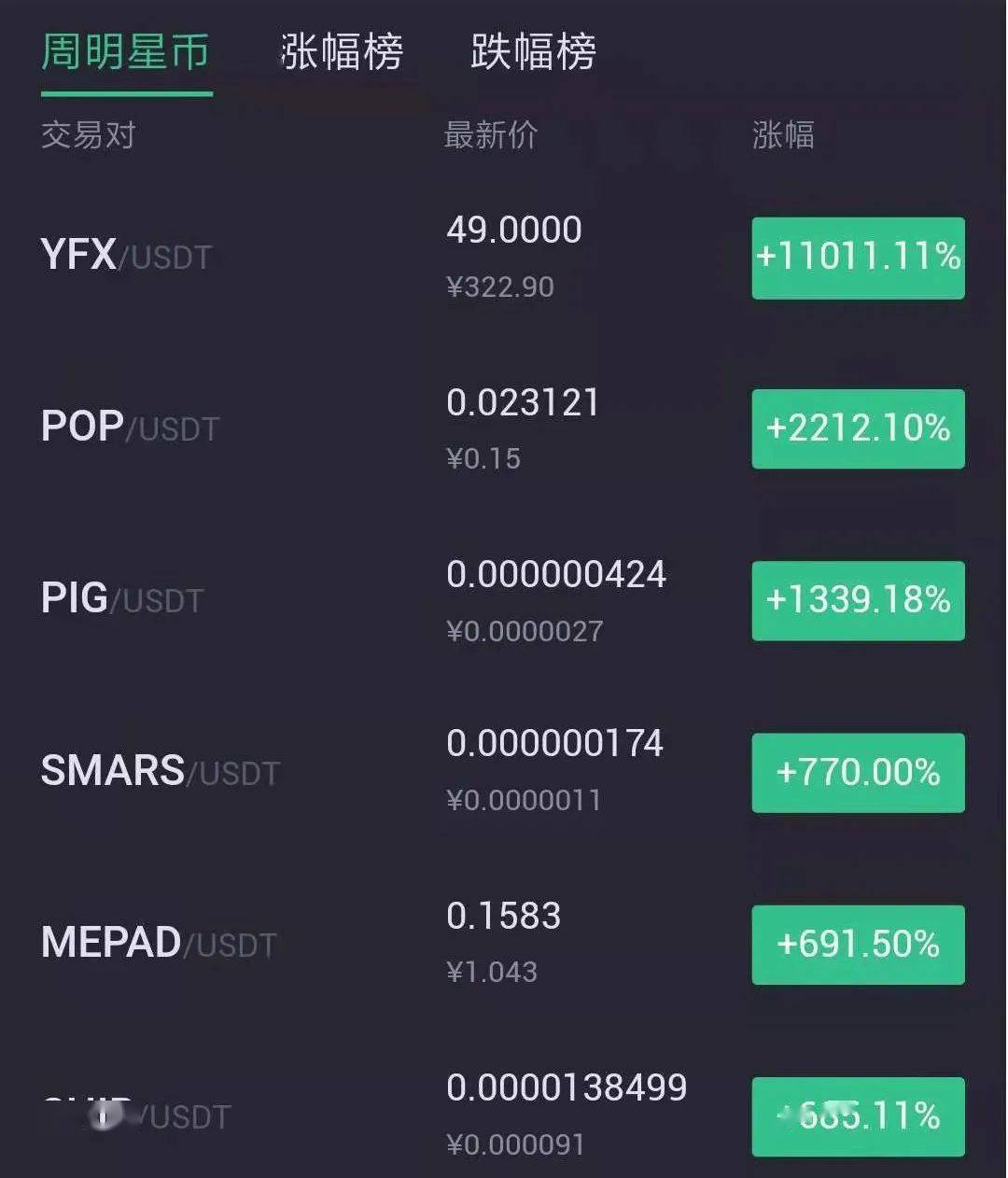The height and width of the screenshot is (1178, 1008).
Task: Open the SMARS/USDT trading pair
Action: pos(160,772)
